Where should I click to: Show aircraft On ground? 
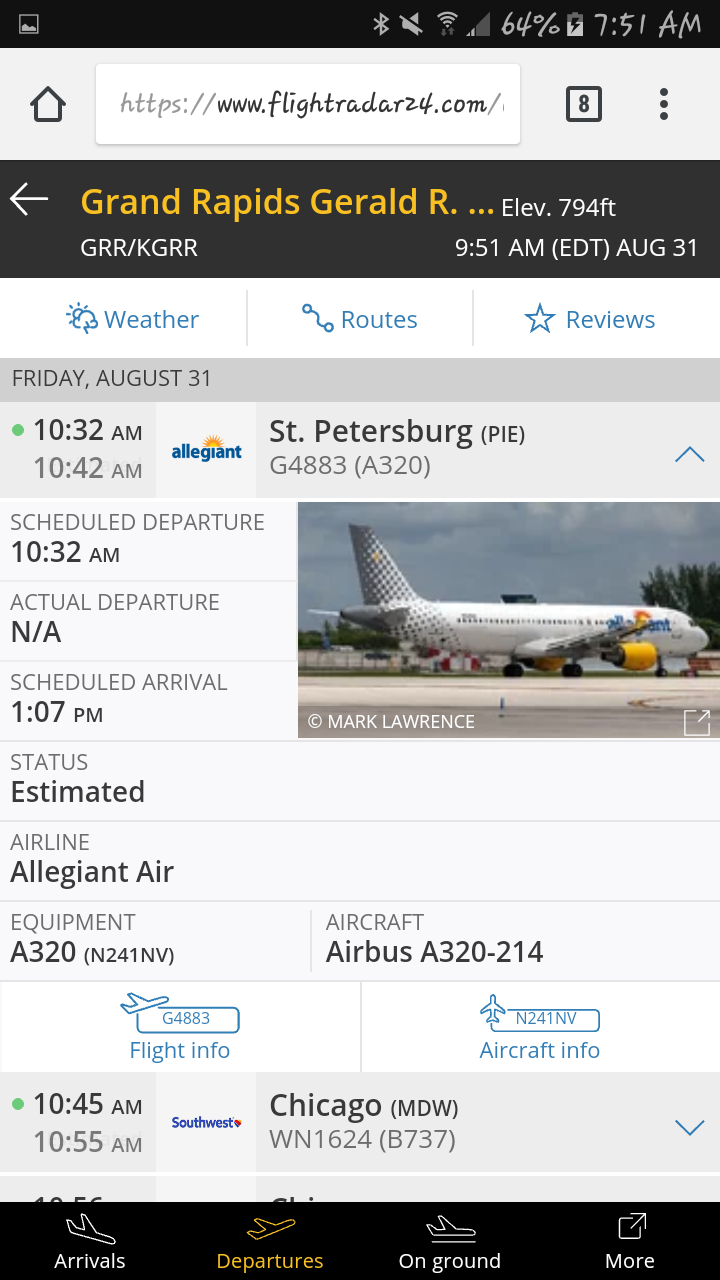(x=450, y=1241)
